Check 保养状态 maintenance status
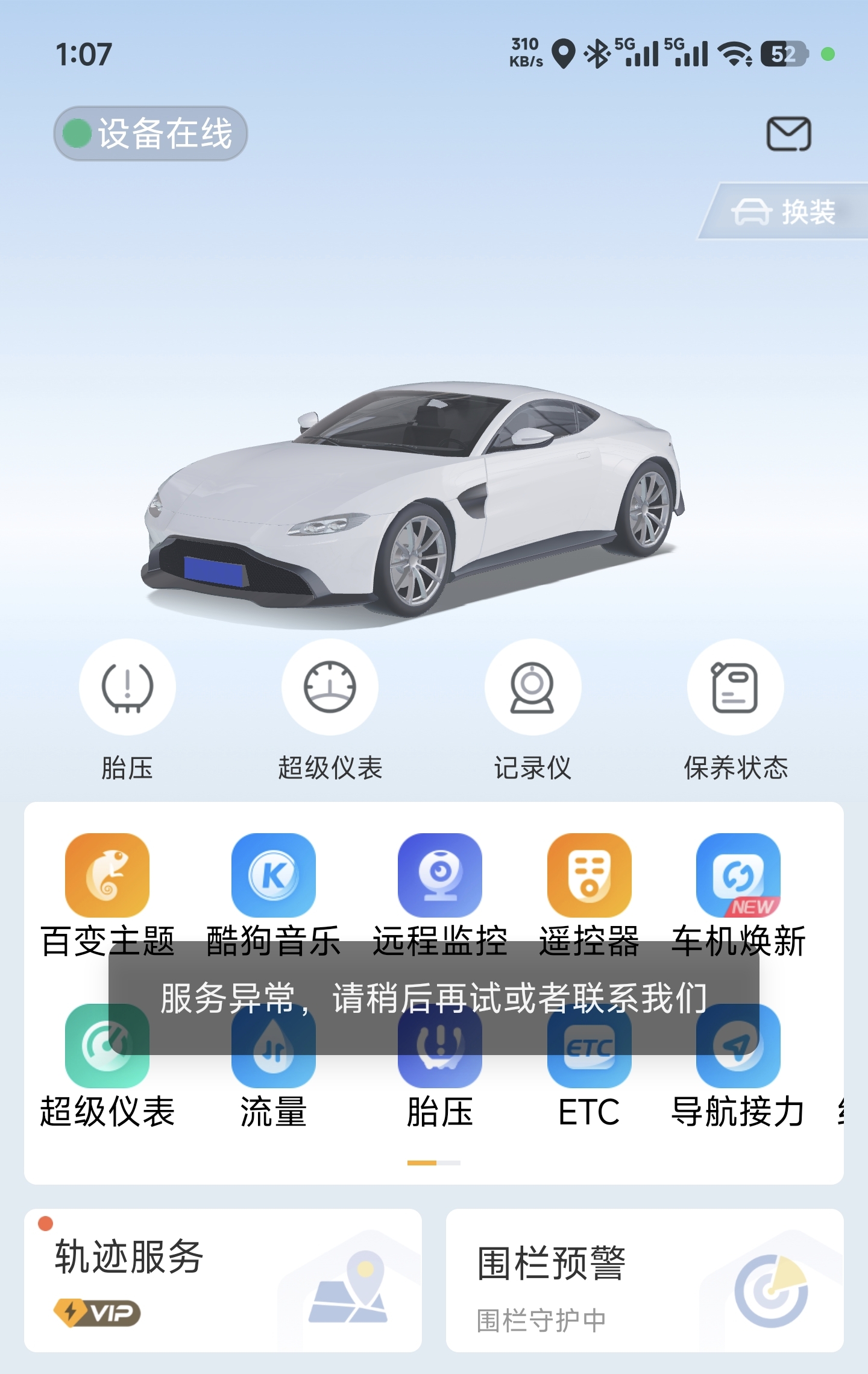This screenshot has height=1374, width=868. pos(735,687)
